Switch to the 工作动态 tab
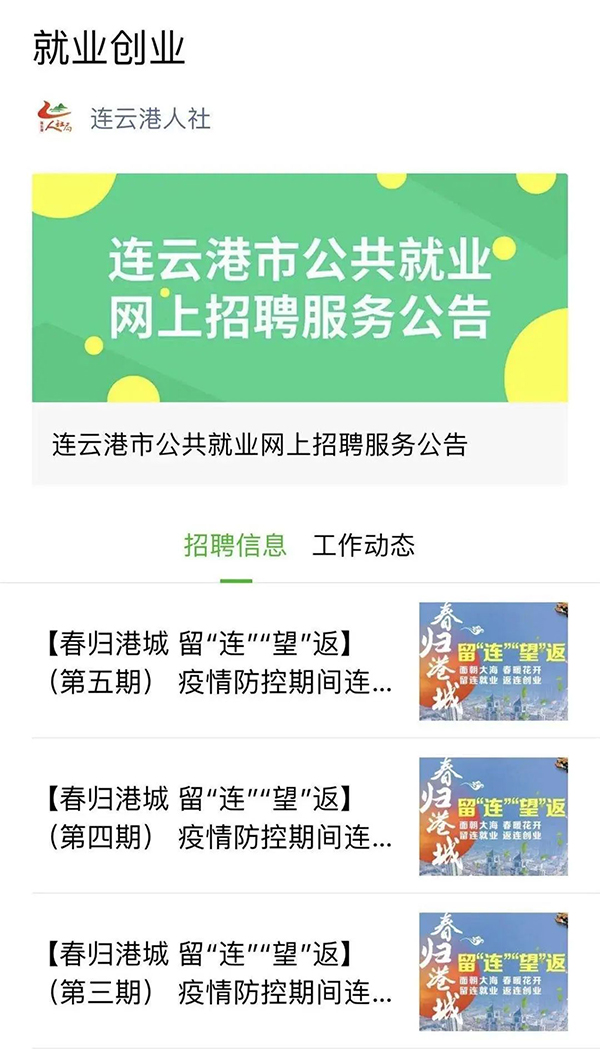Screen dimensions: 600x1049 point(363,545)
